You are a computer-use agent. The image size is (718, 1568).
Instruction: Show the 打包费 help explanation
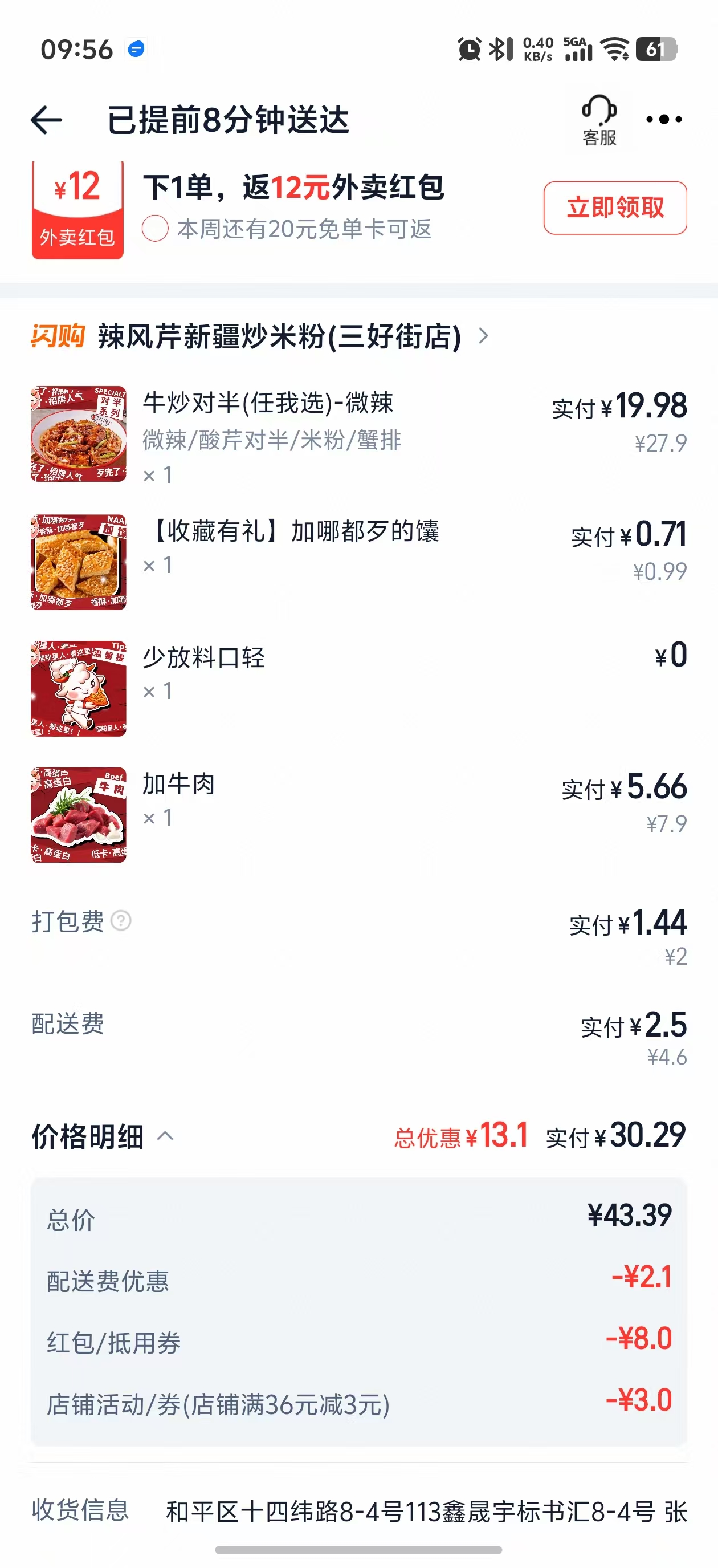coord(122,921)
